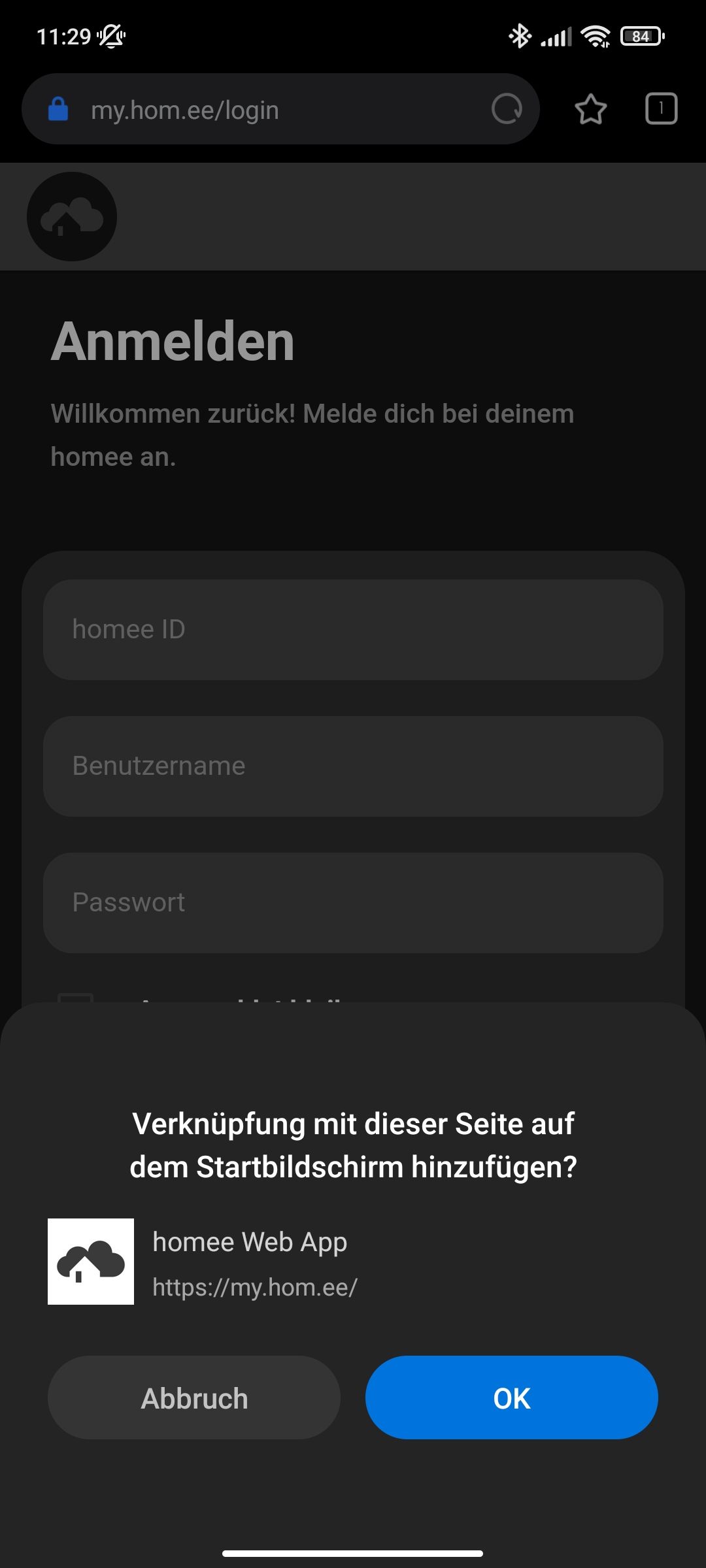Tap the reload icon in the address bar
The image size is (706, 1568).
507,109
